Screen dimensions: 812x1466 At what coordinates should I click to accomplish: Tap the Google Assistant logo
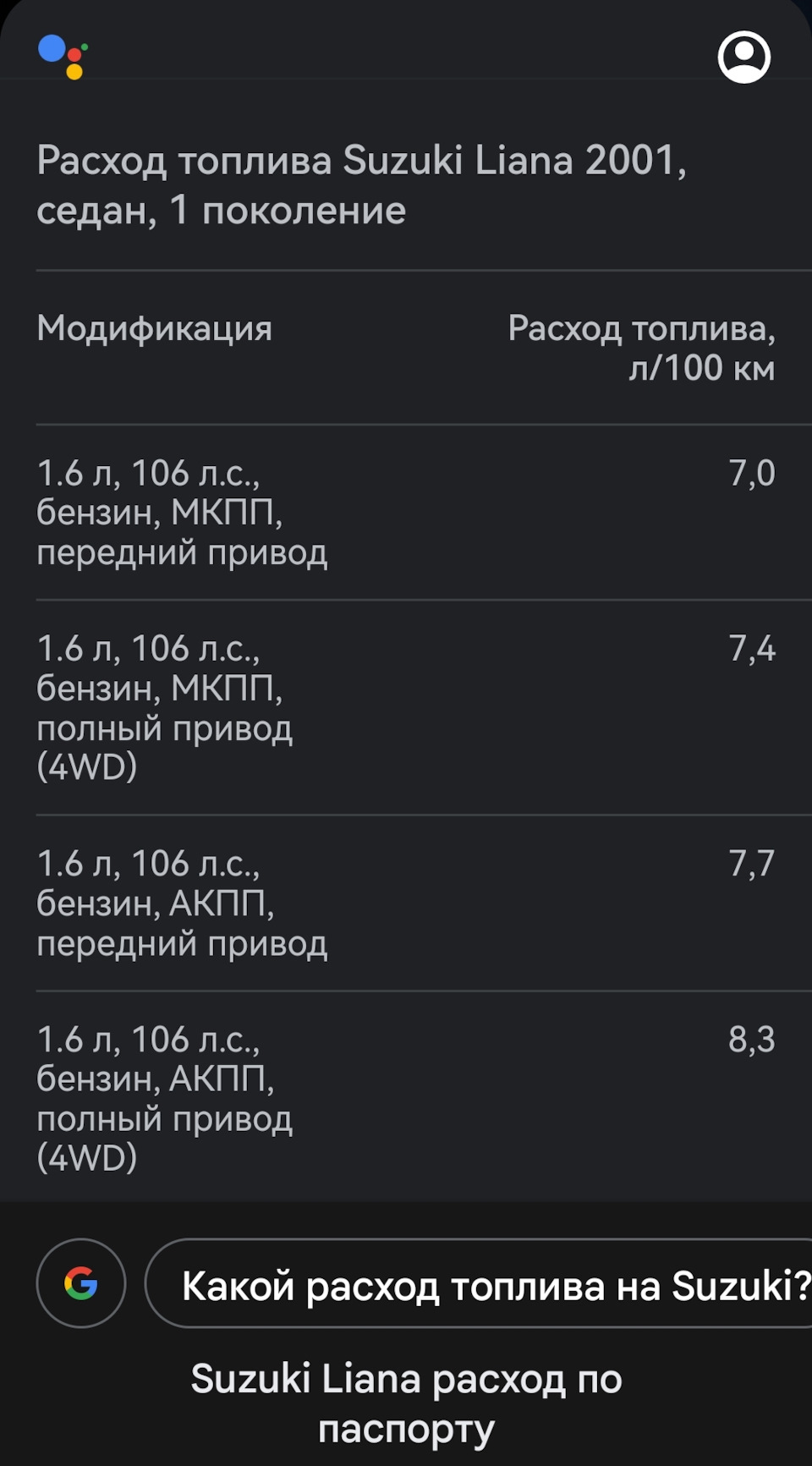point(63,57)
